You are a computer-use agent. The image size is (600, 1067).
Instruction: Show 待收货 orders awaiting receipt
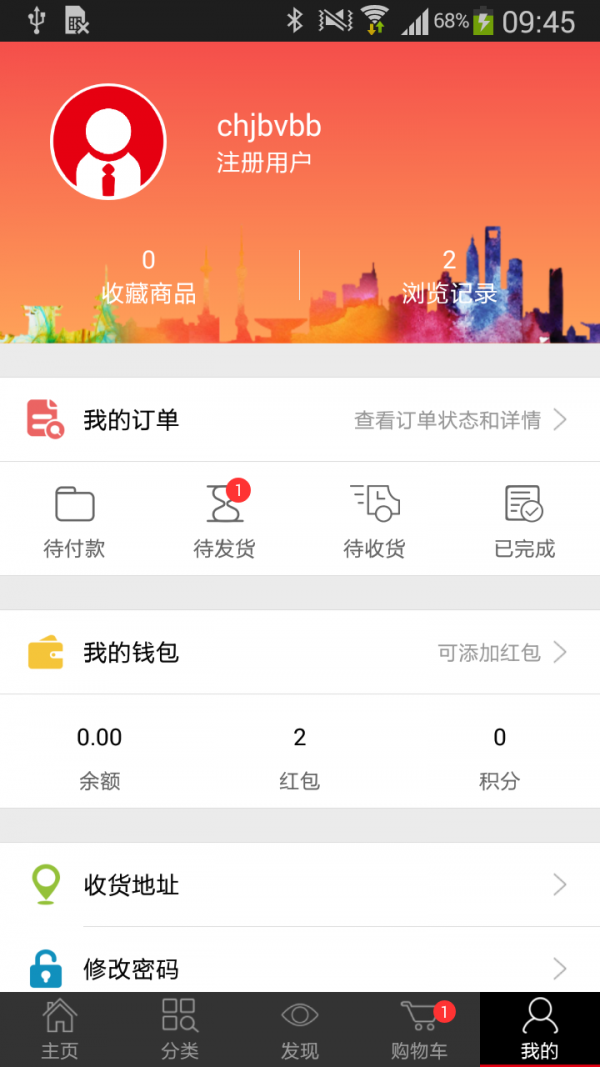click(x=375, y=520)
